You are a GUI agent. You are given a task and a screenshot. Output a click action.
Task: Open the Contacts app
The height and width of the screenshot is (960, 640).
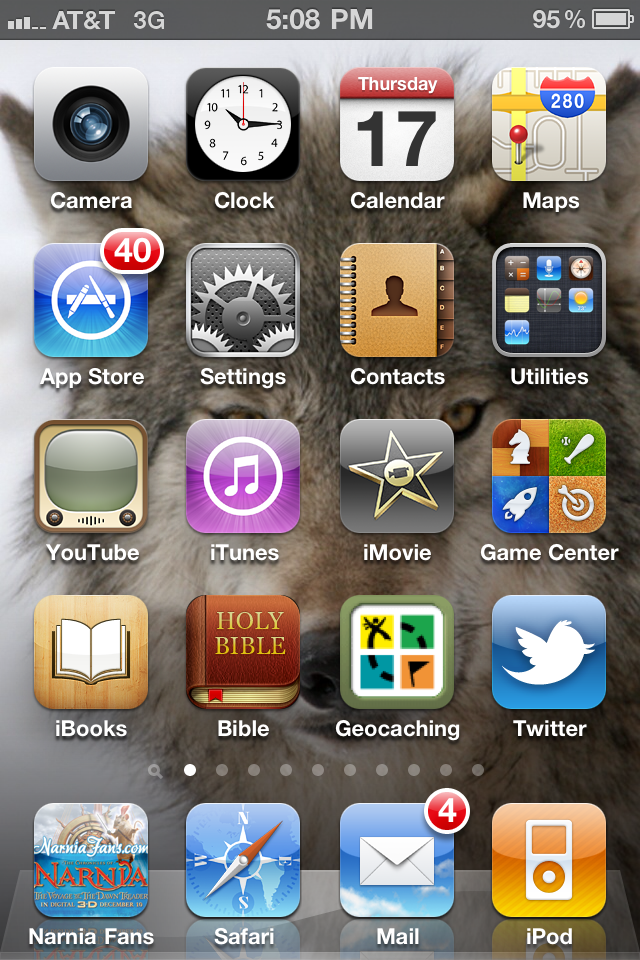[397, 300]
